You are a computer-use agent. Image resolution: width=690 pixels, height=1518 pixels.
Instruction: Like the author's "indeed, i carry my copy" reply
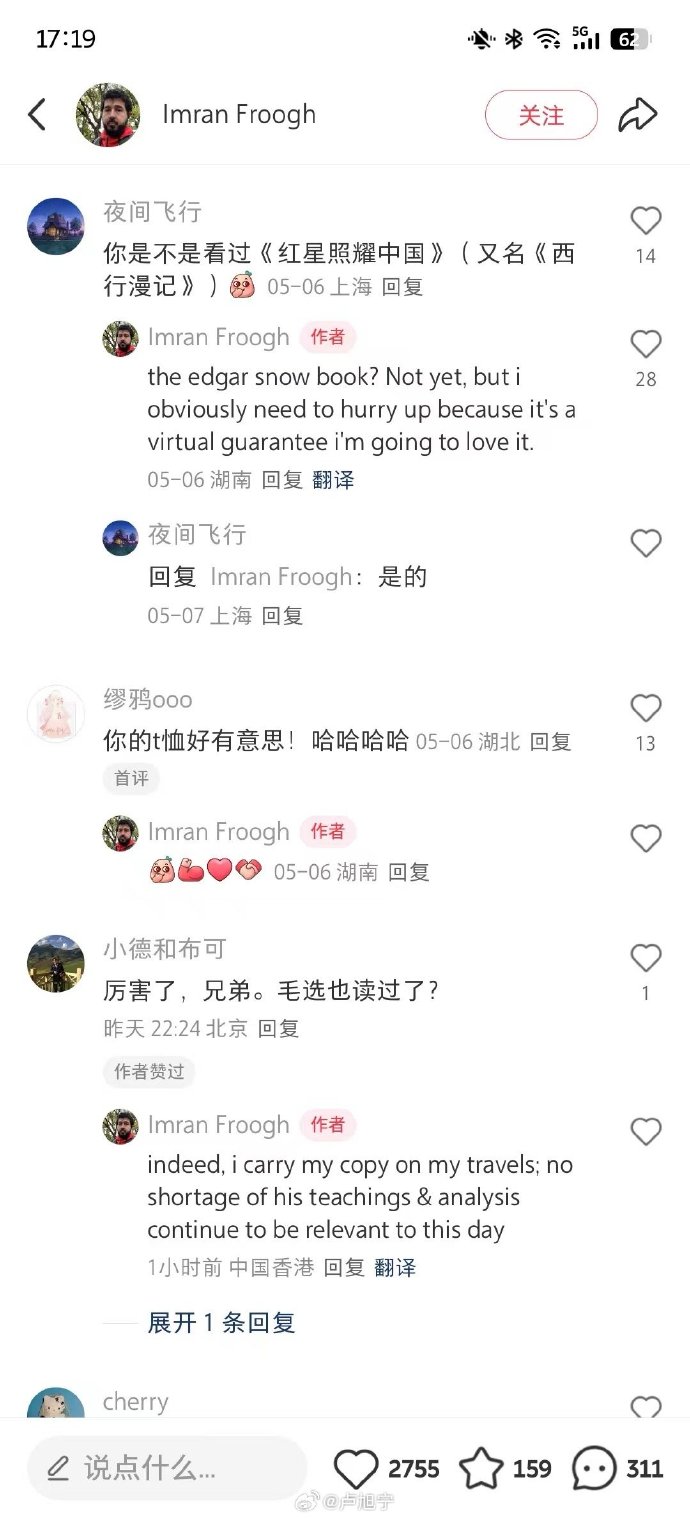tap(645, 1132)
